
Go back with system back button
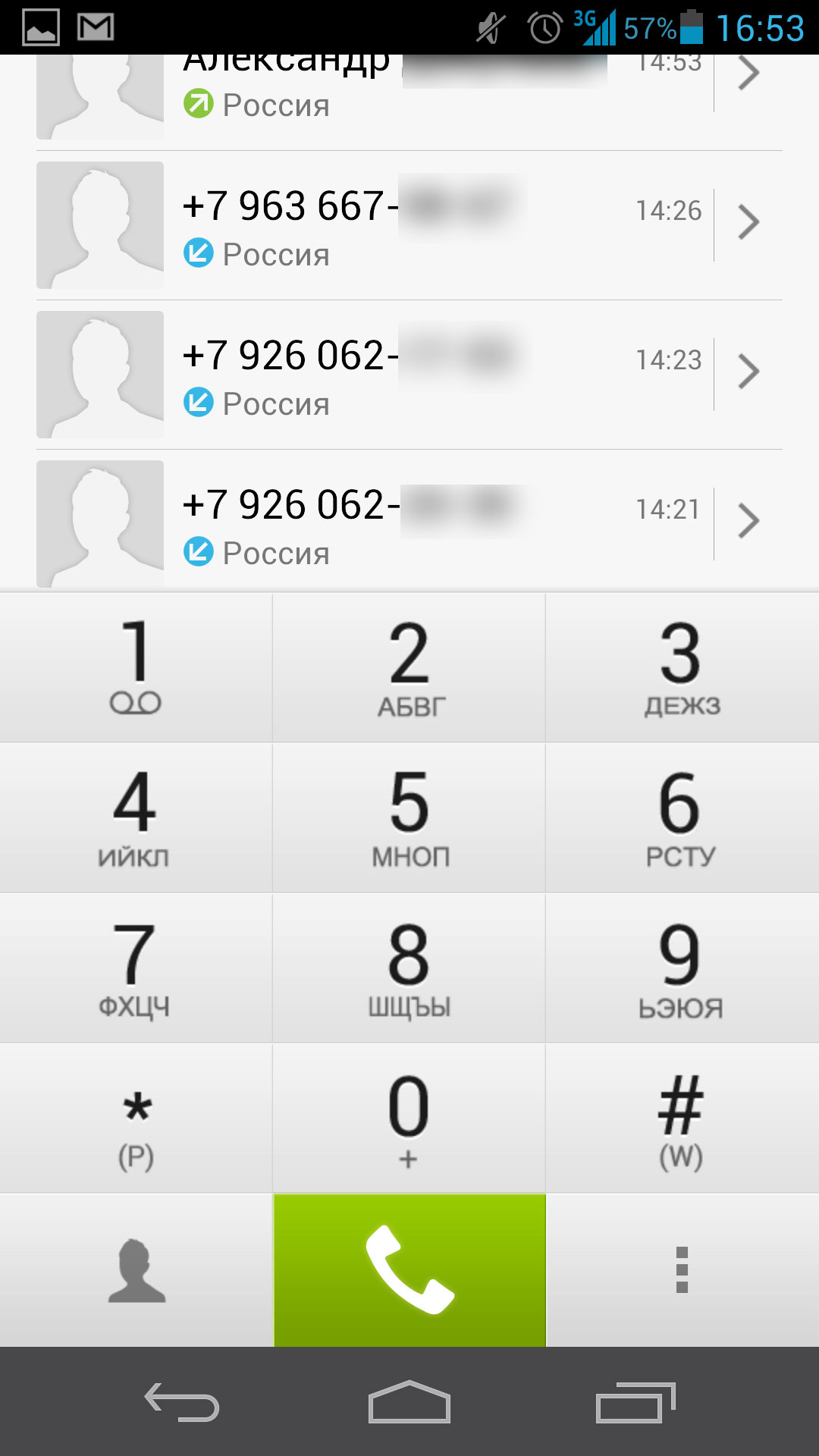point(182,1402)
